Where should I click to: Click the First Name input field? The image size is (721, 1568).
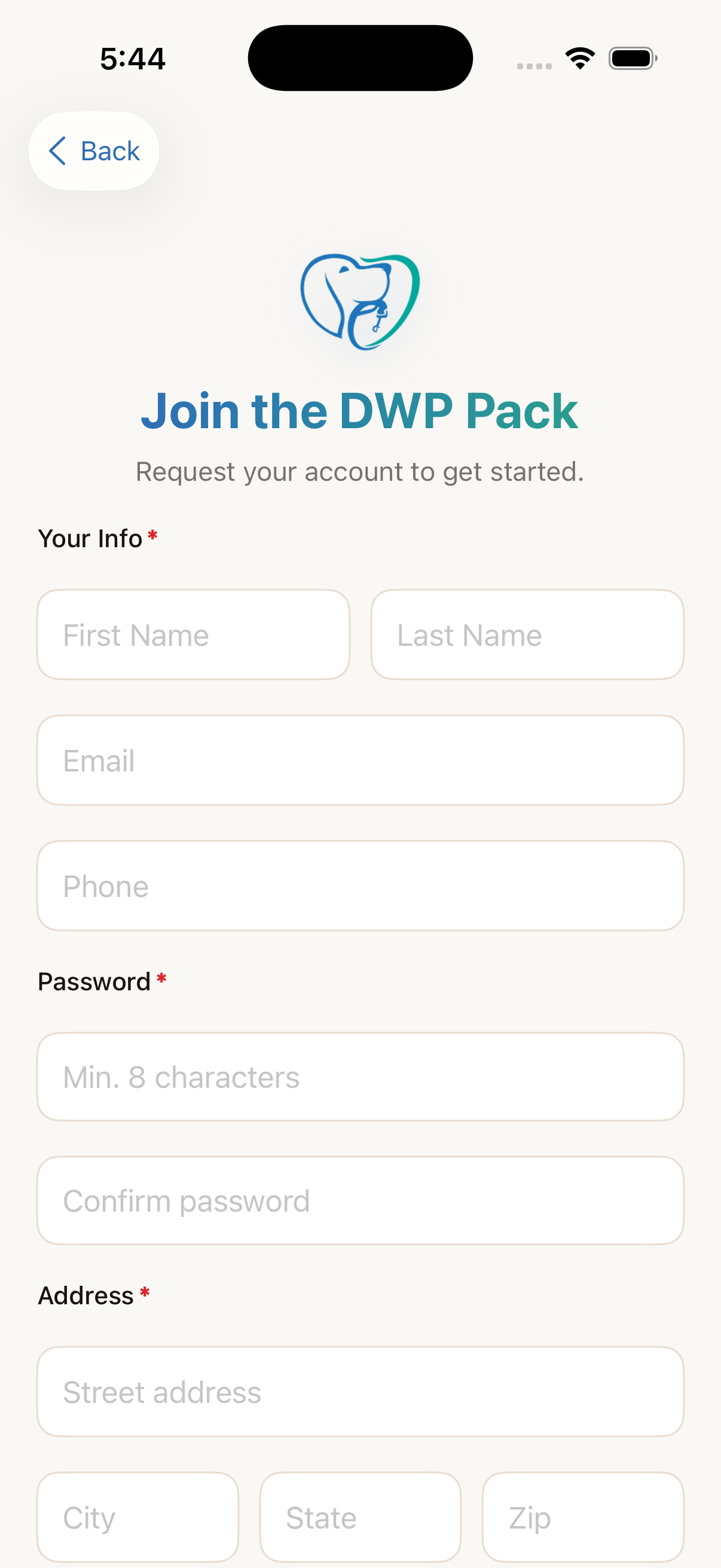pyautogui.click(x=193, y=634)
